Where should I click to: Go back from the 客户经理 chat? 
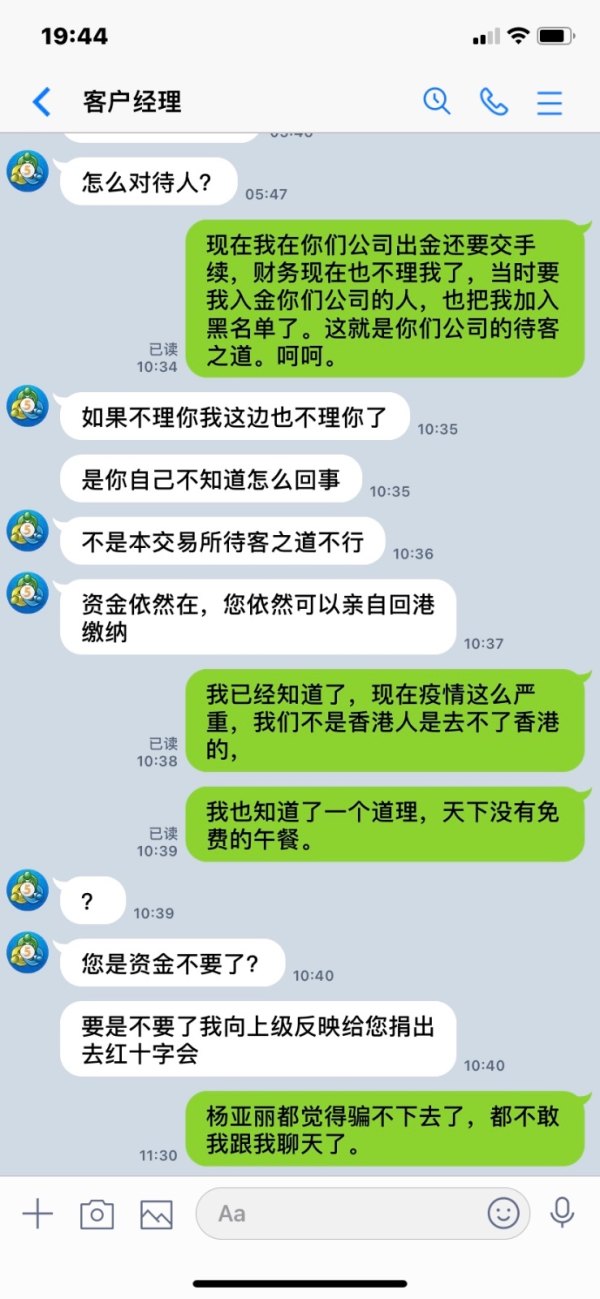click(x=41, y=101)
